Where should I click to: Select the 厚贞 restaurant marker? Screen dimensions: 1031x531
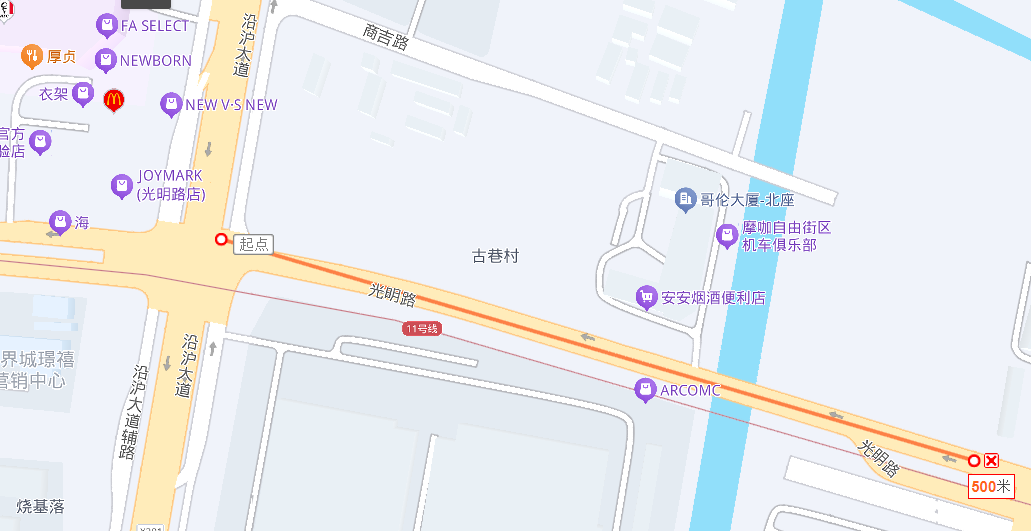click(x=32, y=56)
